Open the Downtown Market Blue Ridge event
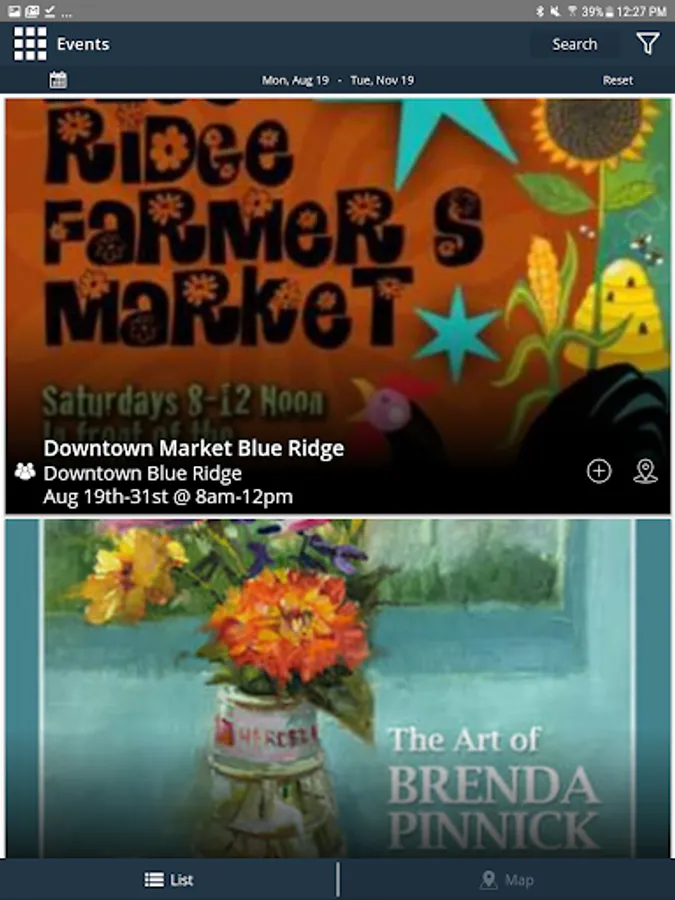 300,300
